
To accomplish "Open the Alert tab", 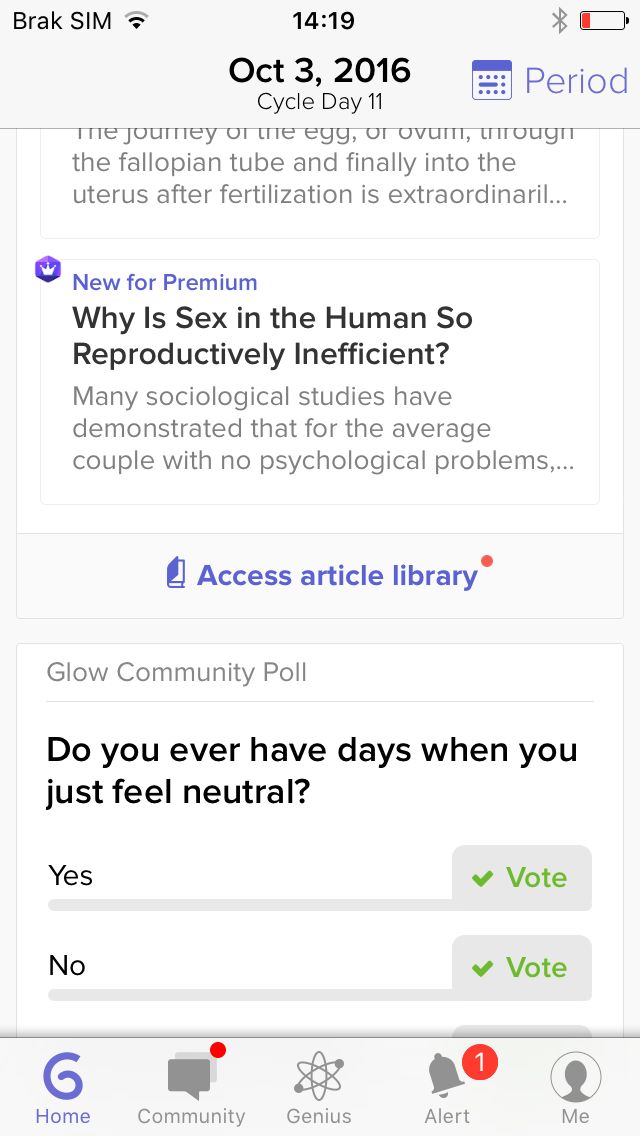I will coord(448,1088).
